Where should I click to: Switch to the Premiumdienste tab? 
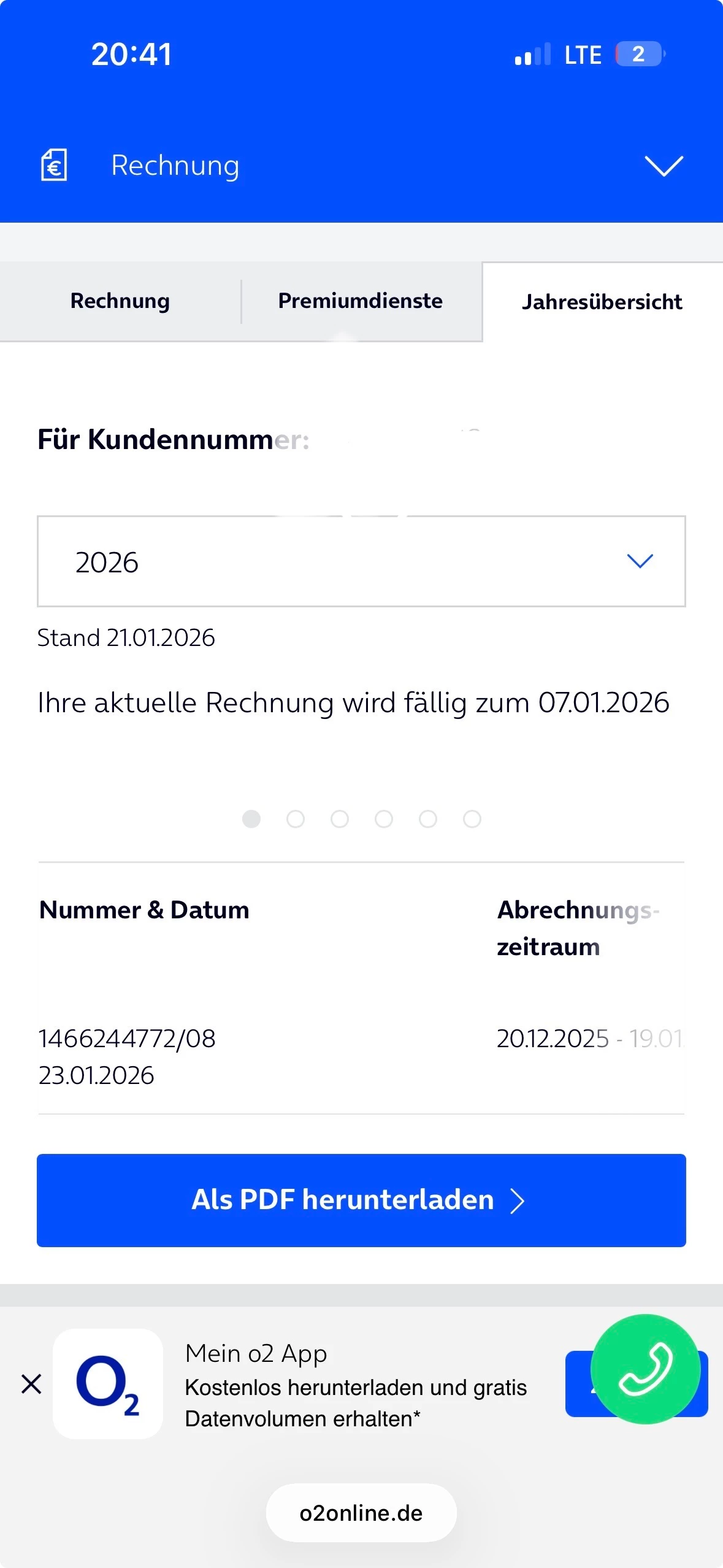pos(361,301)
